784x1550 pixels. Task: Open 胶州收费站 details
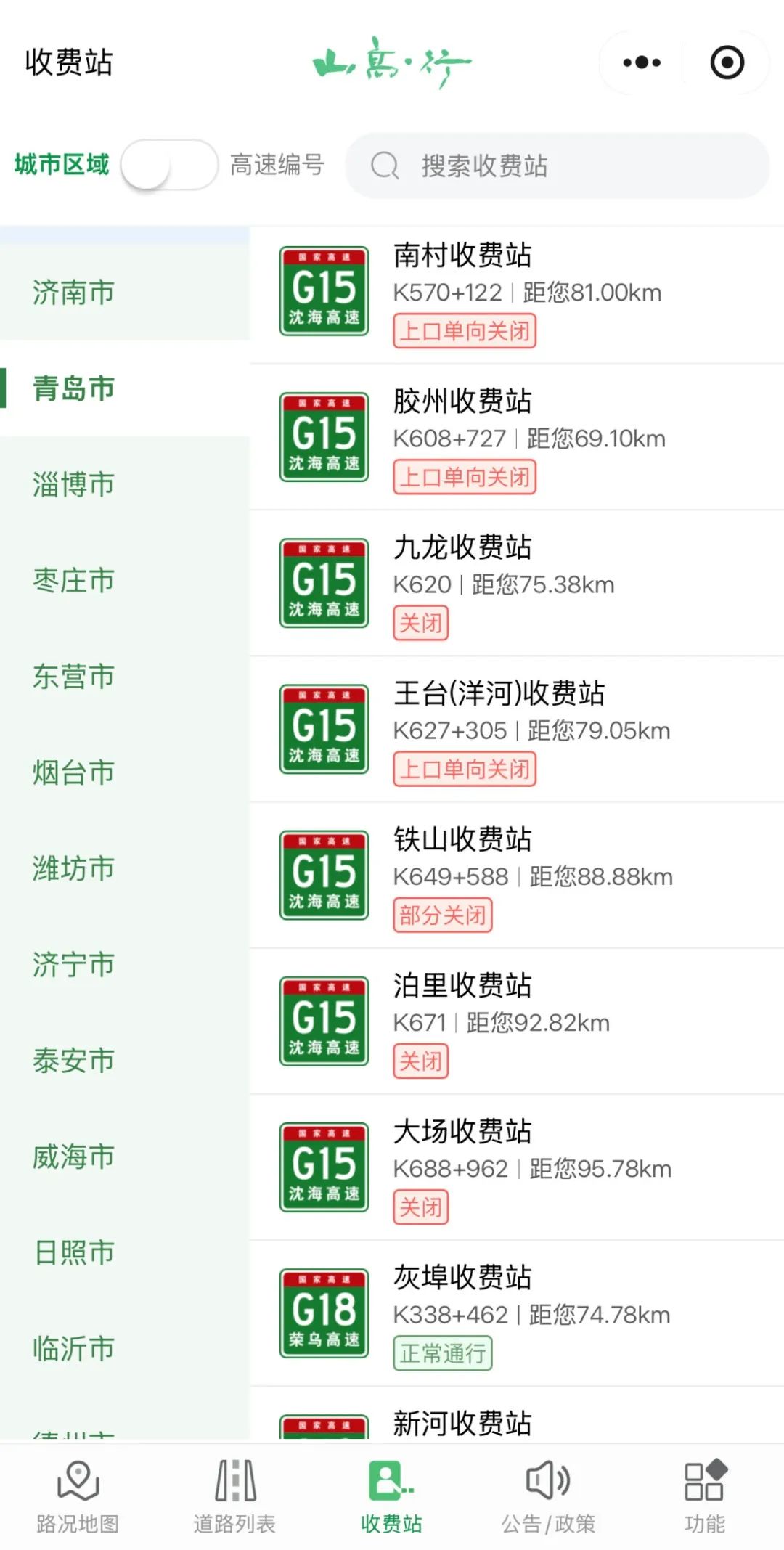(x=517, y=438)
